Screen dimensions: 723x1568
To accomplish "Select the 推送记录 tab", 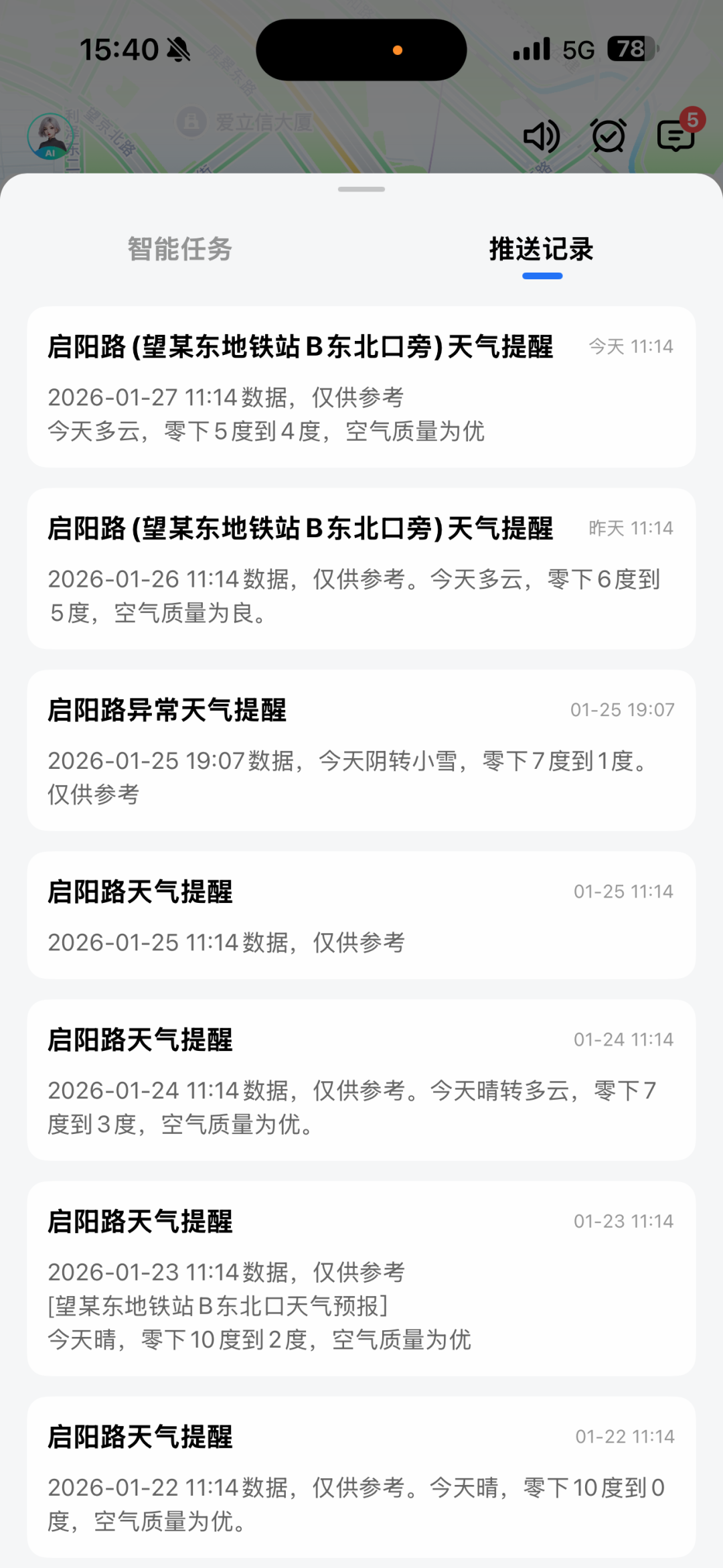I will tap(541, 249).
